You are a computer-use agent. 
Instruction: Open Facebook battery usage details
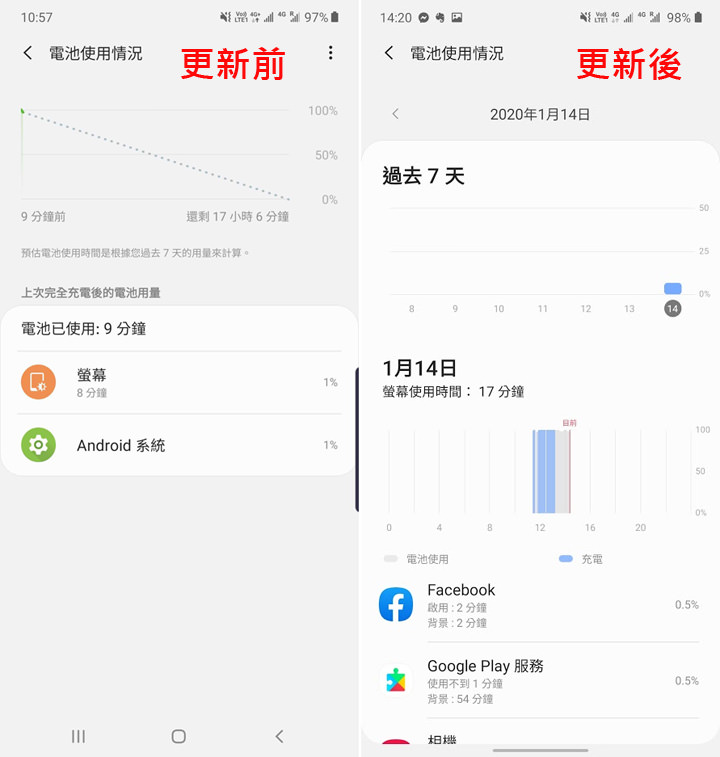coord(500,603)
